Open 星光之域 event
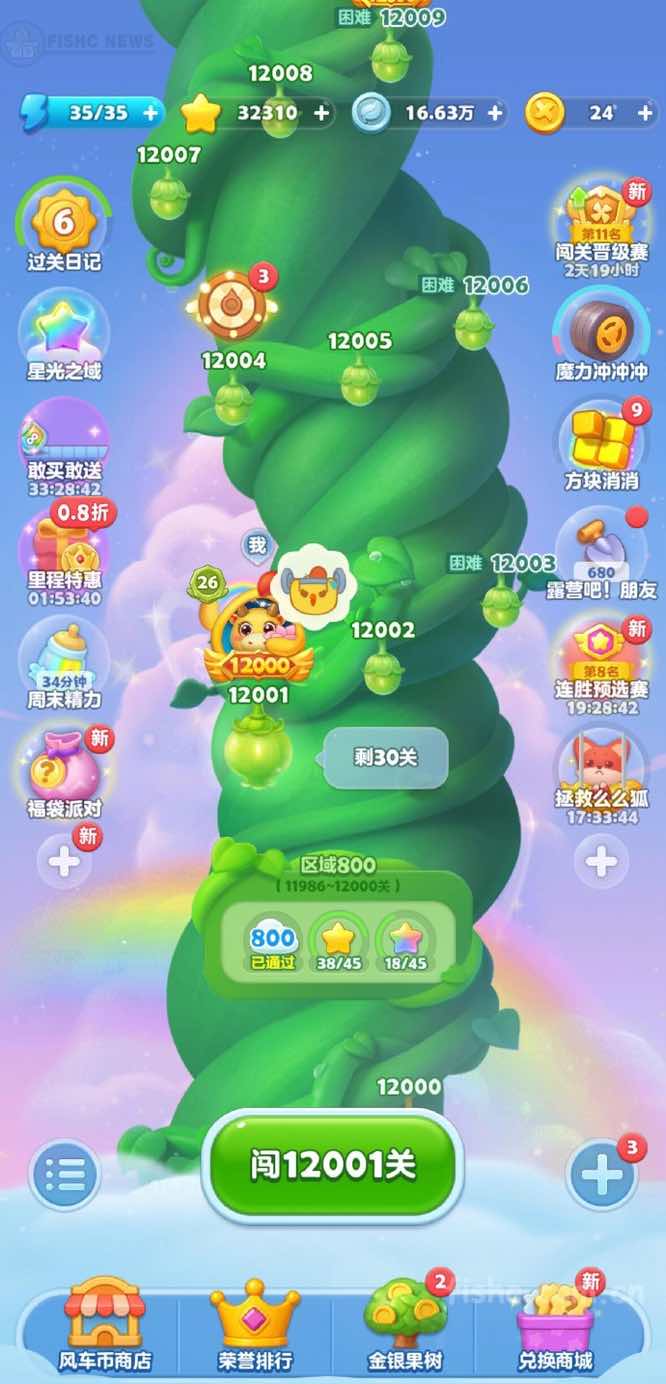Image resolution: width=666 pixels, height=1384 pixels. point(64,335)
